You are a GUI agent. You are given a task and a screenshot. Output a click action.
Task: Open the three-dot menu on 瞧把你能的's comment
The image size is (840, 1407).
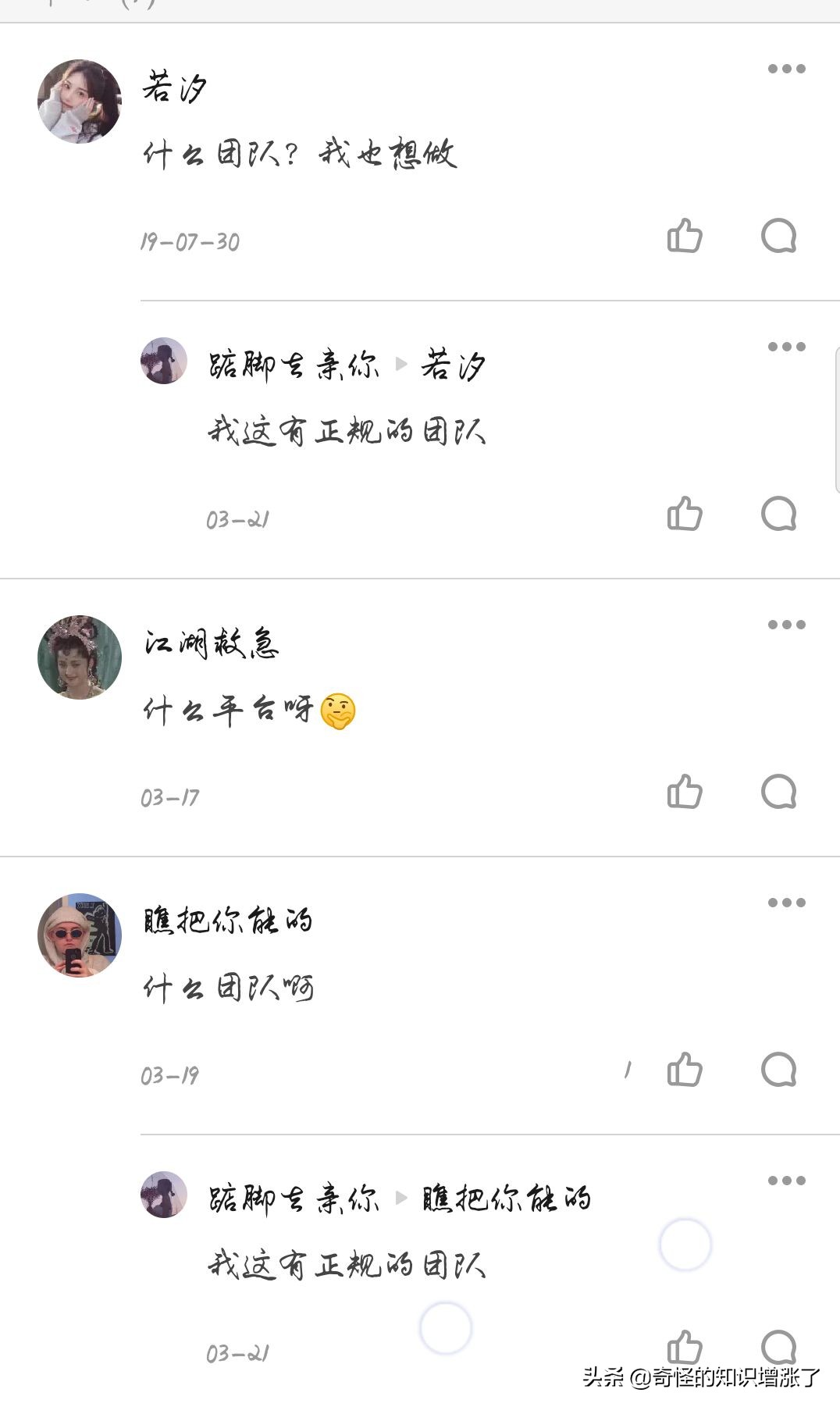pyautogui.click(x=786, y=904)
